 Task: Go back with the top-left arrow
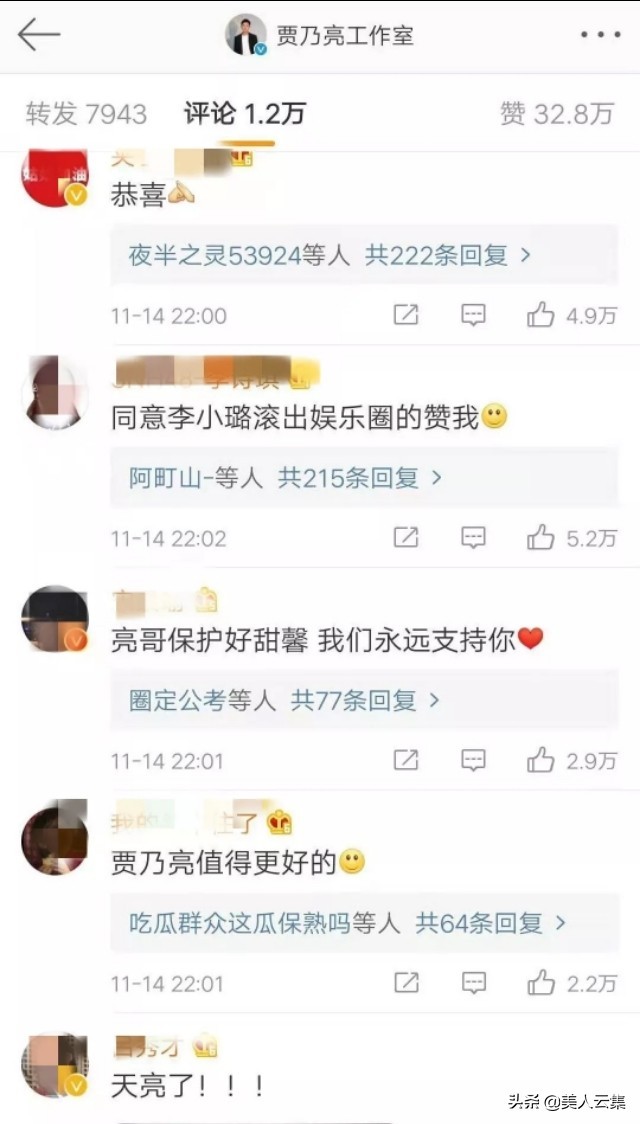pyautogui.click(x=39, y=35)
